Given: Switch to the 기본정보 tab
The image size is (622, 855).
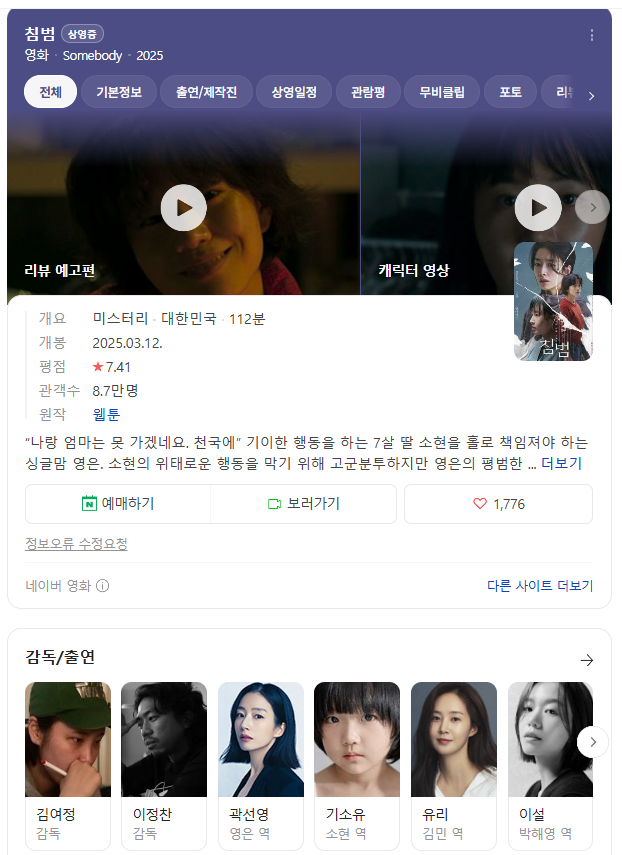Looking at the screenshot, I should click(x=118, y=92).
